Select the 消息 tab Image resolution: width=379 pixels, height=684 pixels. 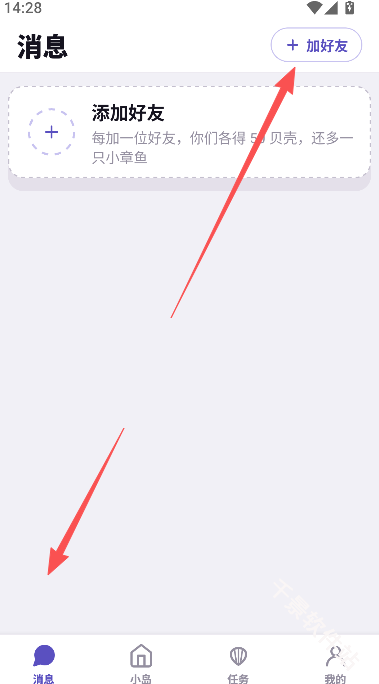pos(44,663)
